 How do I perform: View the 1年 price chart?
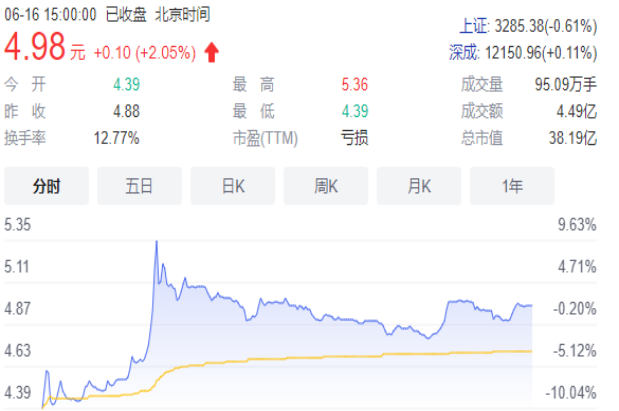point(511,186)
